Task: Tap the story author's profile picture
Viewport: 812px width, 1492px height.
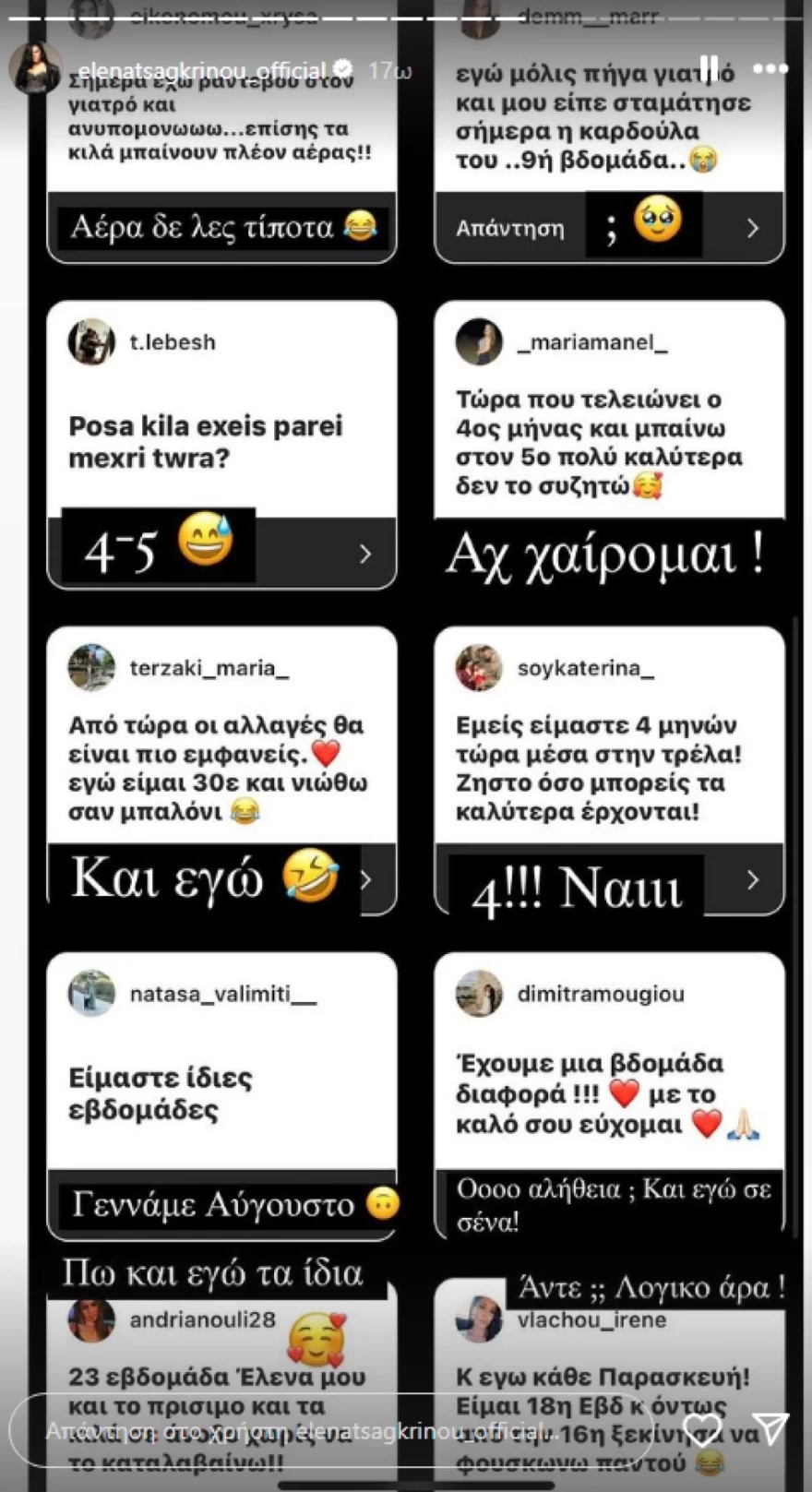Action: [x=35, y=69]
